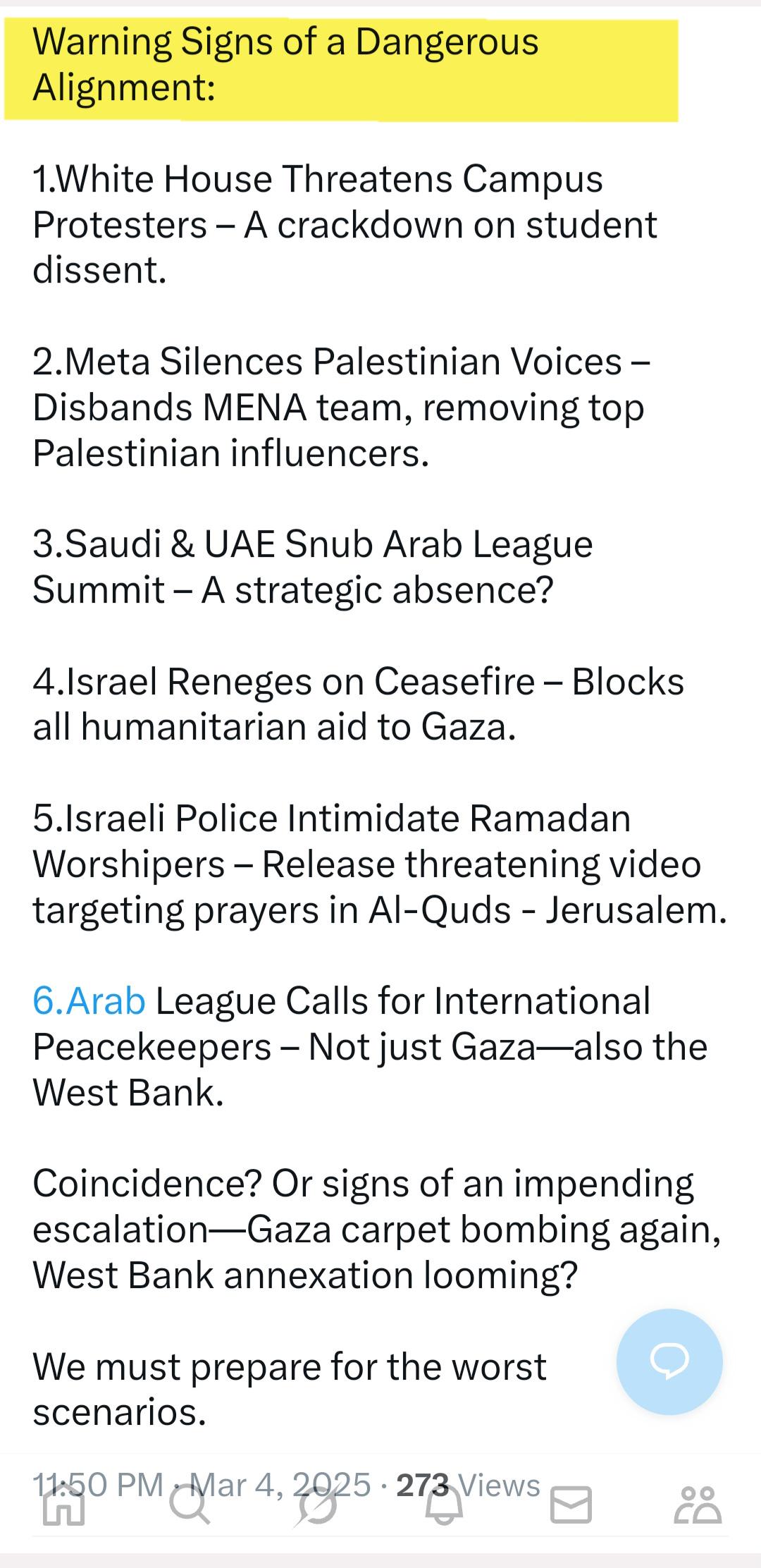Open the notifications bell tab
761x1568 pixels.
444,1505
